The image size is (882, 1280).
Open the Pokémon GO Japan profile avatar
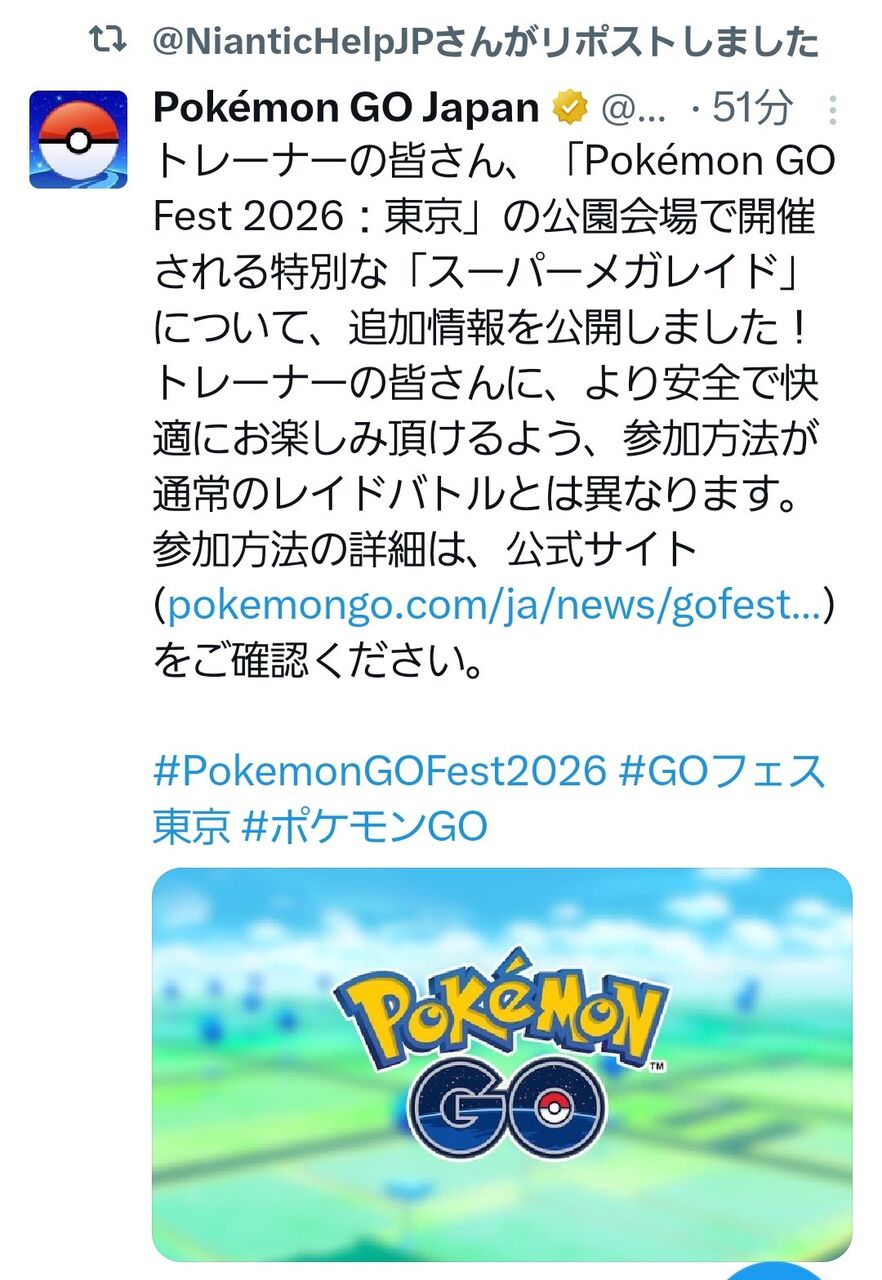pos(78,139)
